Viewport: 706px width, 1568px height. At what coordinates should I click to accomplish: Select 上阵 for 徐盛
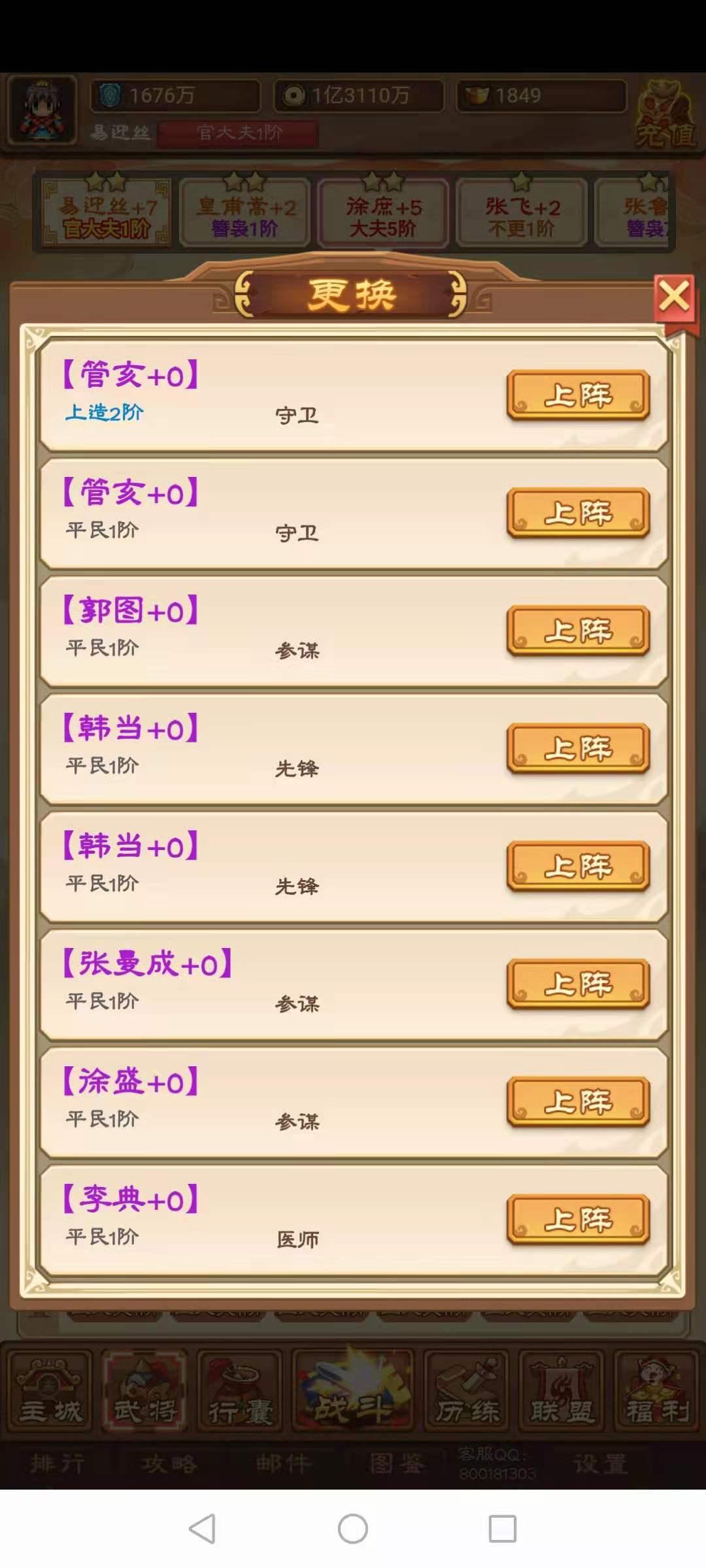pyautogui.click(x=578, y=1102)
